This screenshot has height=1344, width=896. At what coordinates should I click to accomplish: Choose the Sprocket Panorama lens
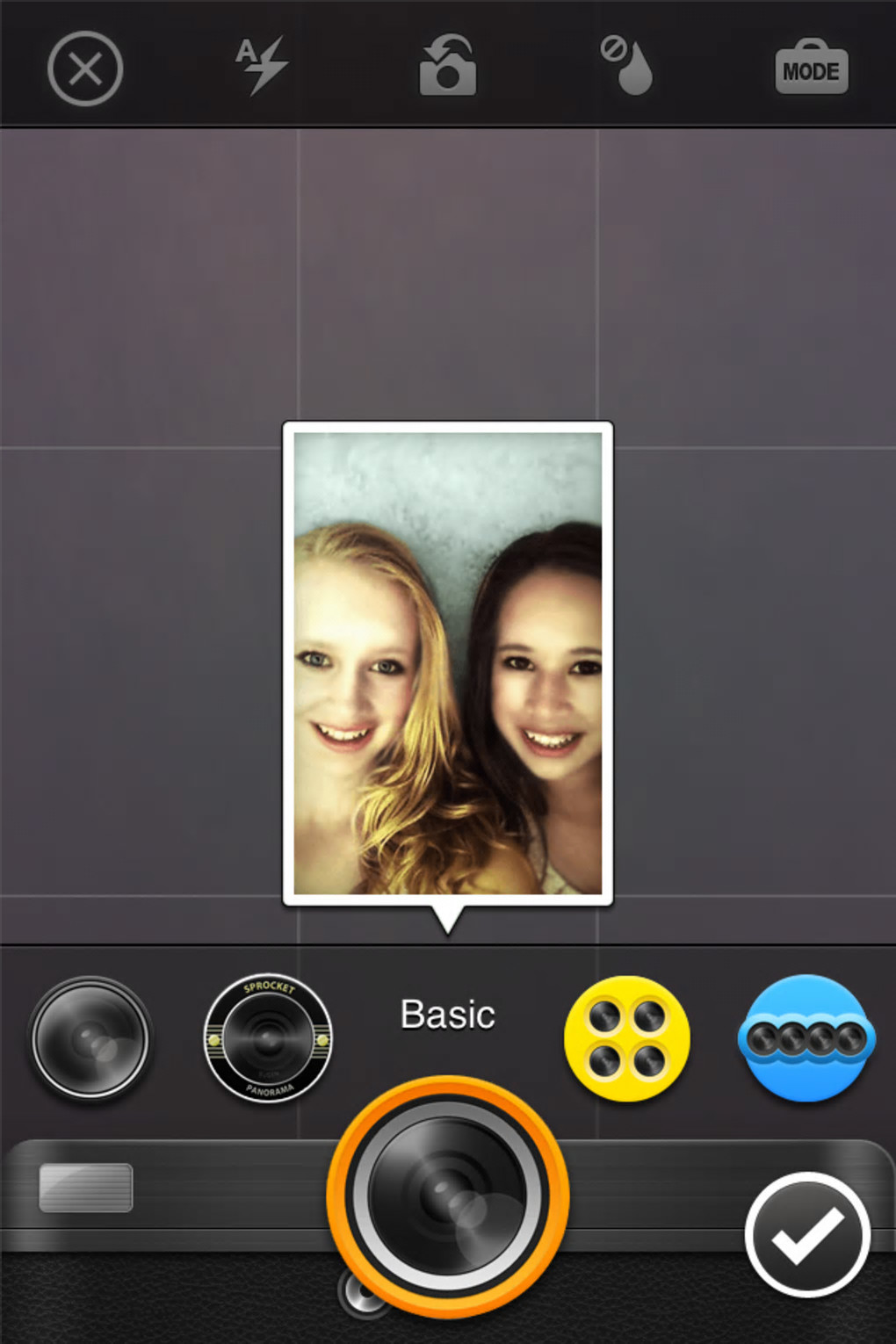(268, 1038)
